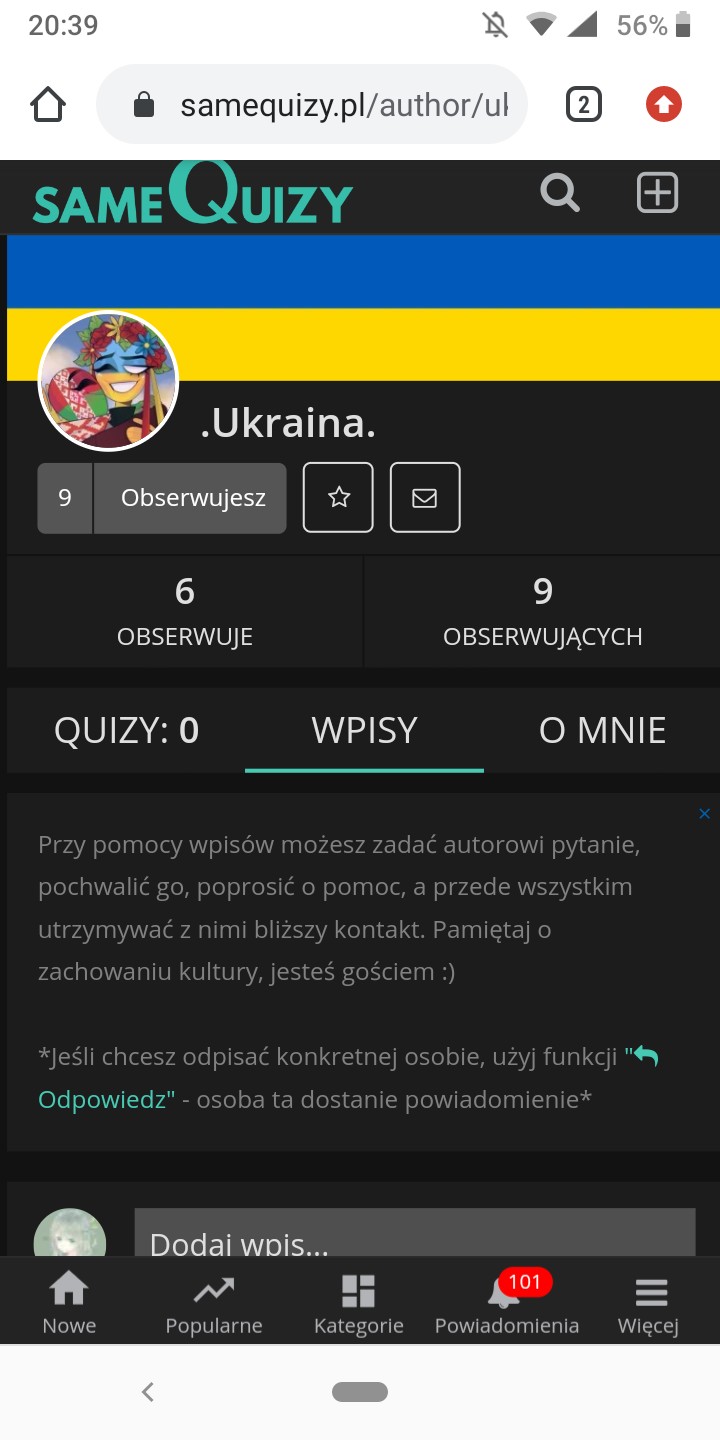The width and height of the screenshot is (720, 1440).
Task: Select the Wpisy tab
Action: click(x=364, y=731)
